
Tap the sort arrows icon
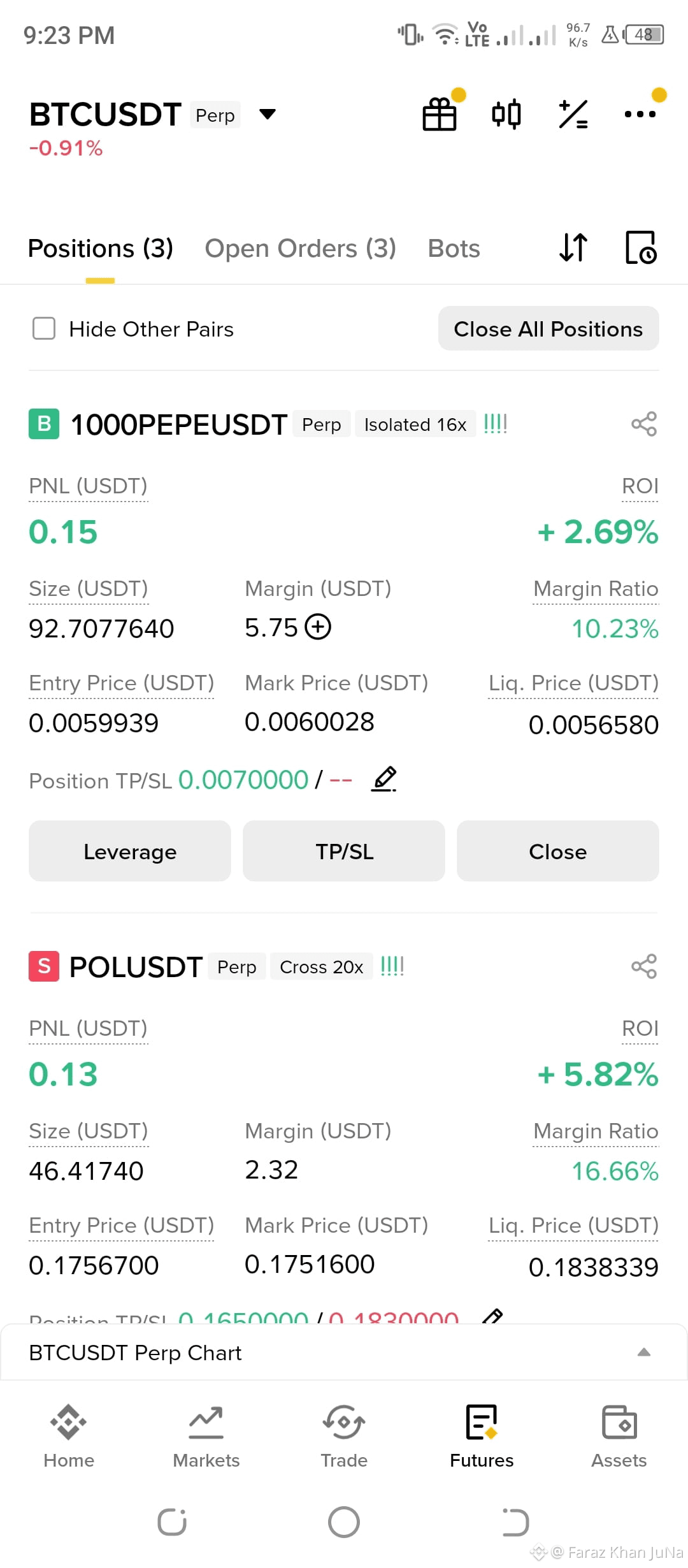[573, 247]
